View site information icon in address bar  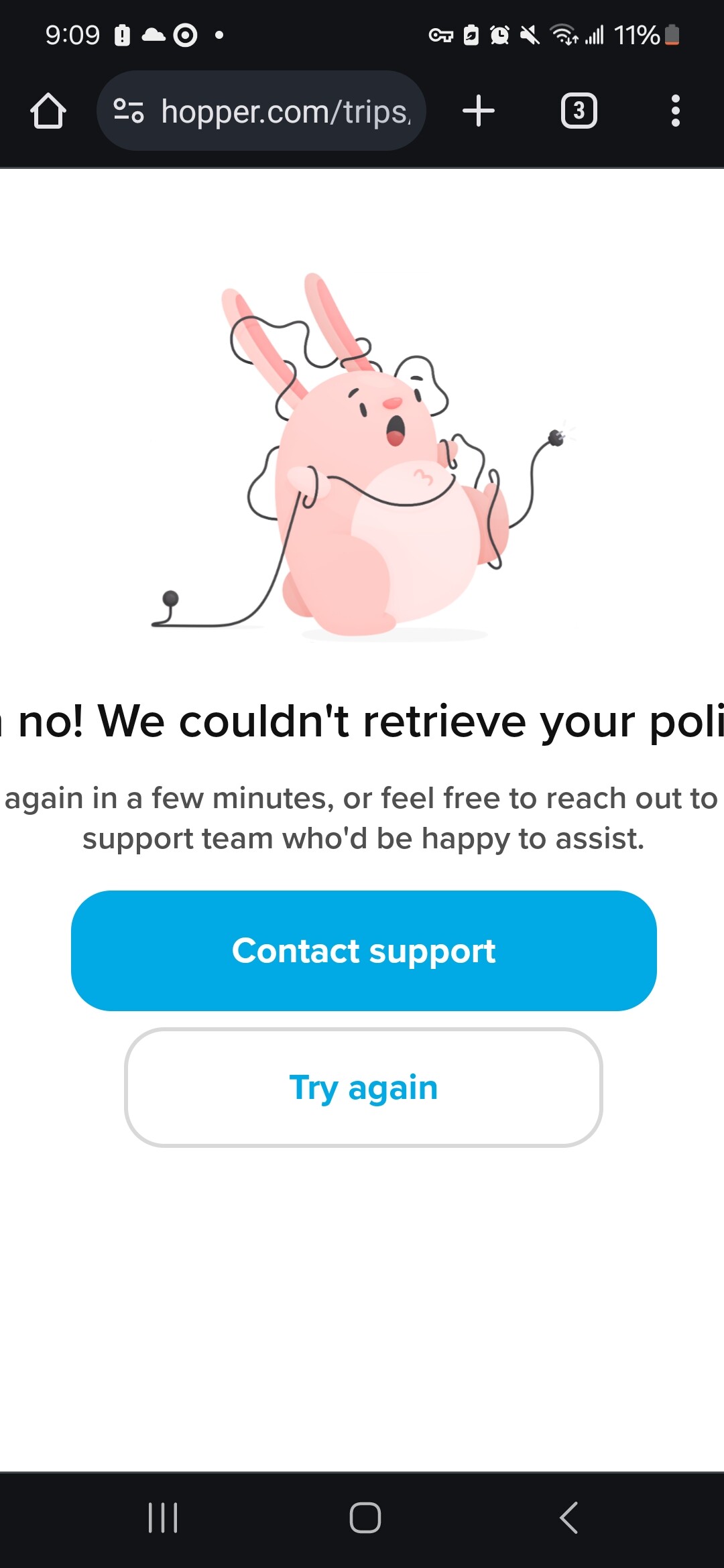(129, 111)
